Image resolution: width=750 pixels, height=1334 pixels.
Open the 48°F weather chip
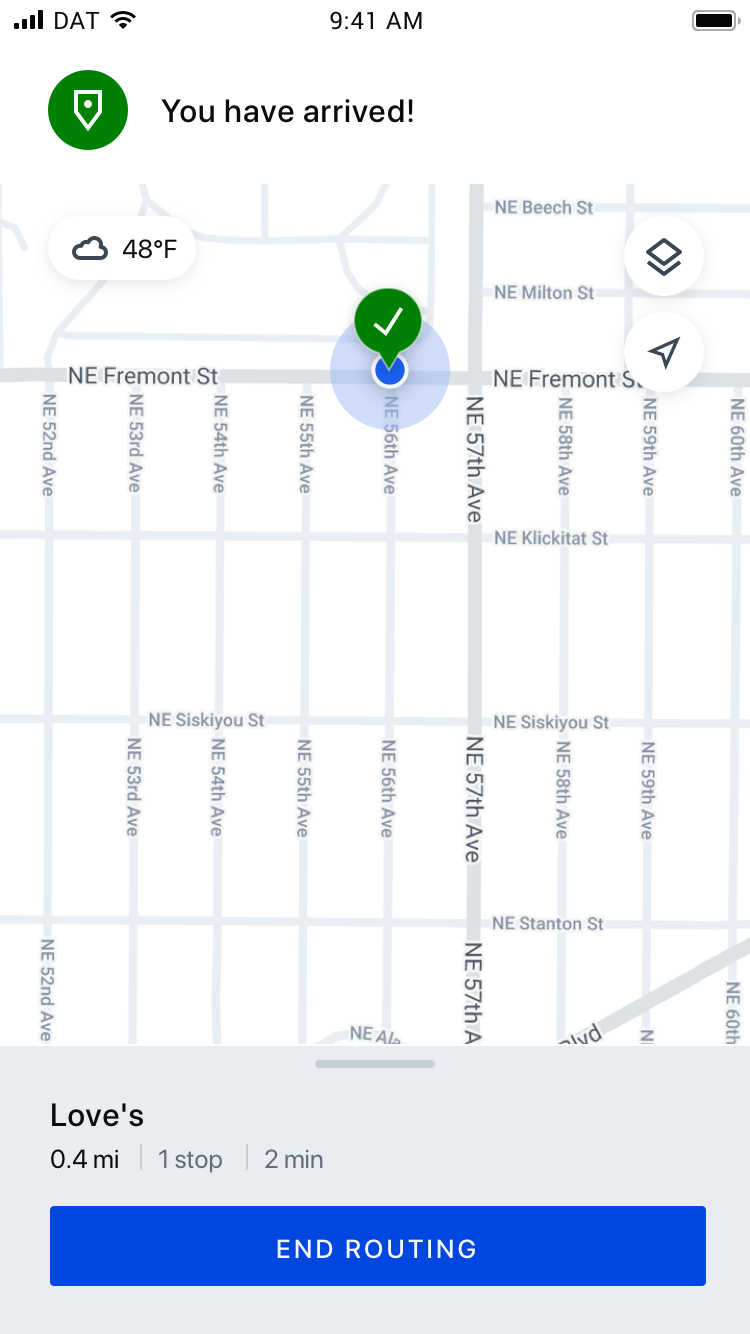coord(123,248)
